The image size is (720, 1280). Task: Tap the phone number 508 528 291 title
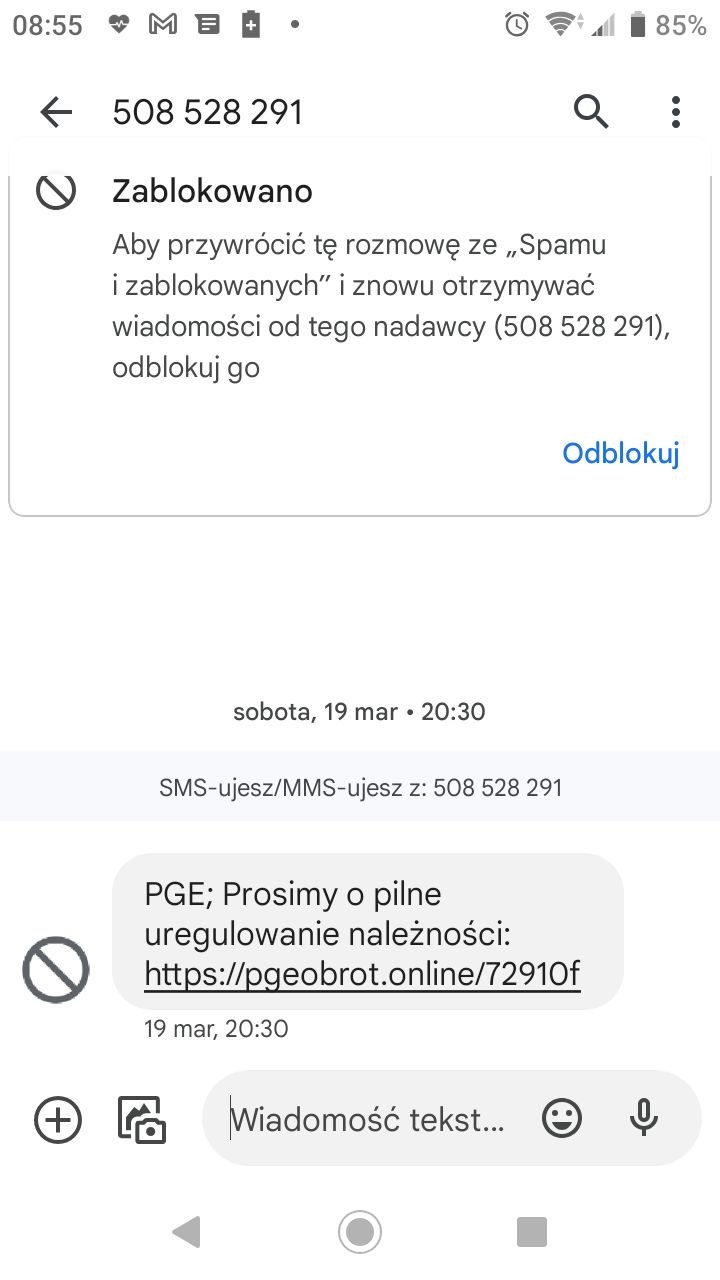click(207, 112)
